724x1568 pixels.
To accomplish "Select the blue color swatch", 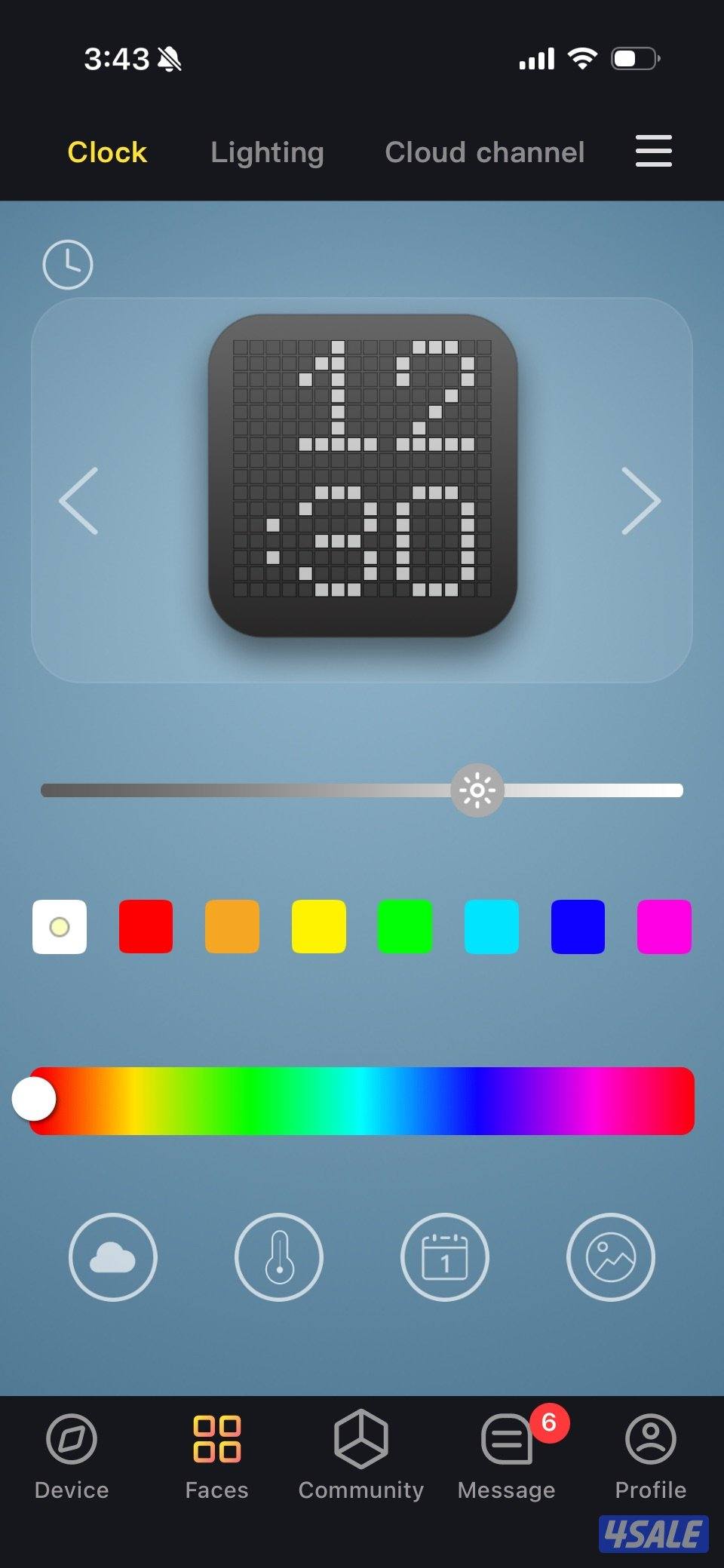I will point(578,926).
